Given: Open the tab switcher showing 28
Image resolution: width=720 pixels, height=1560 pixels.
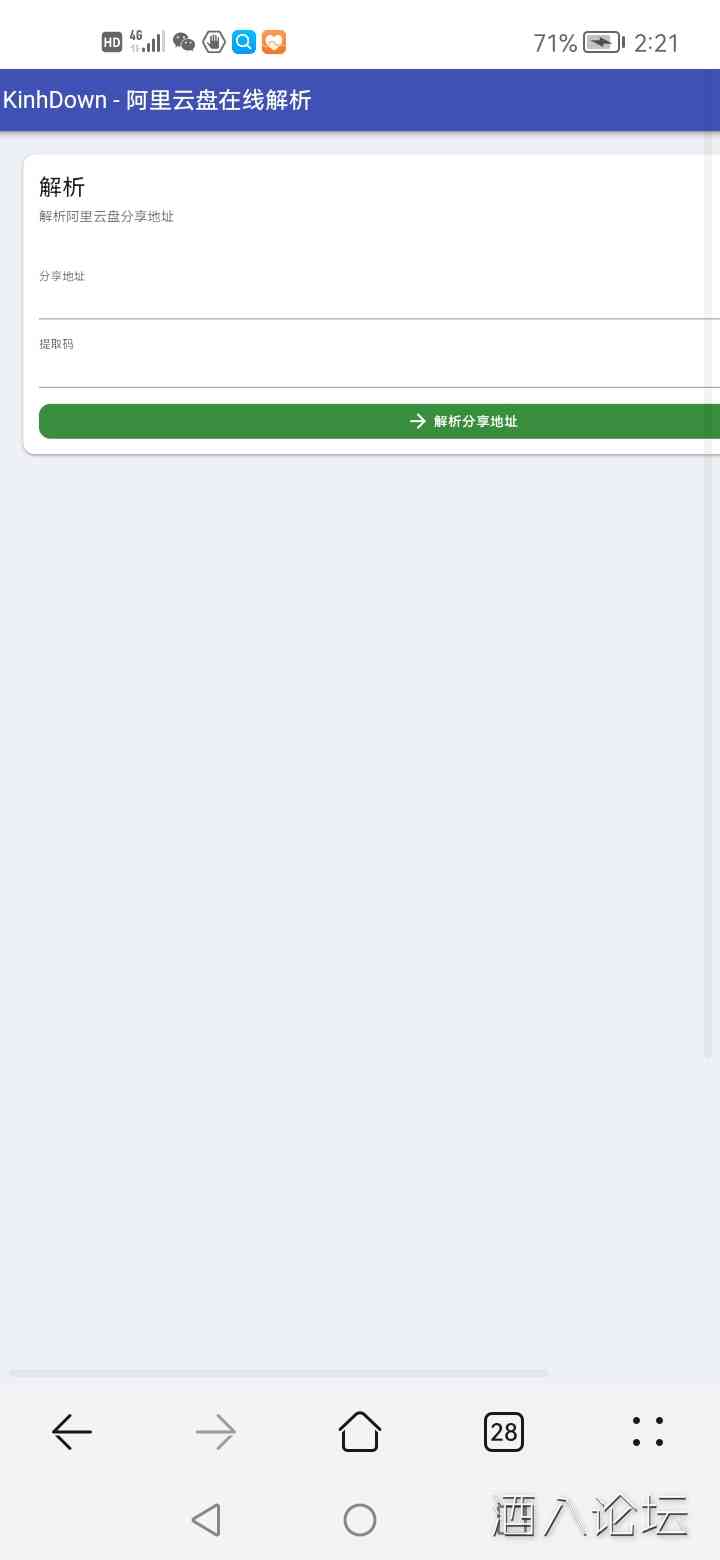Looking at the screenshot, I should point(504,1432).
